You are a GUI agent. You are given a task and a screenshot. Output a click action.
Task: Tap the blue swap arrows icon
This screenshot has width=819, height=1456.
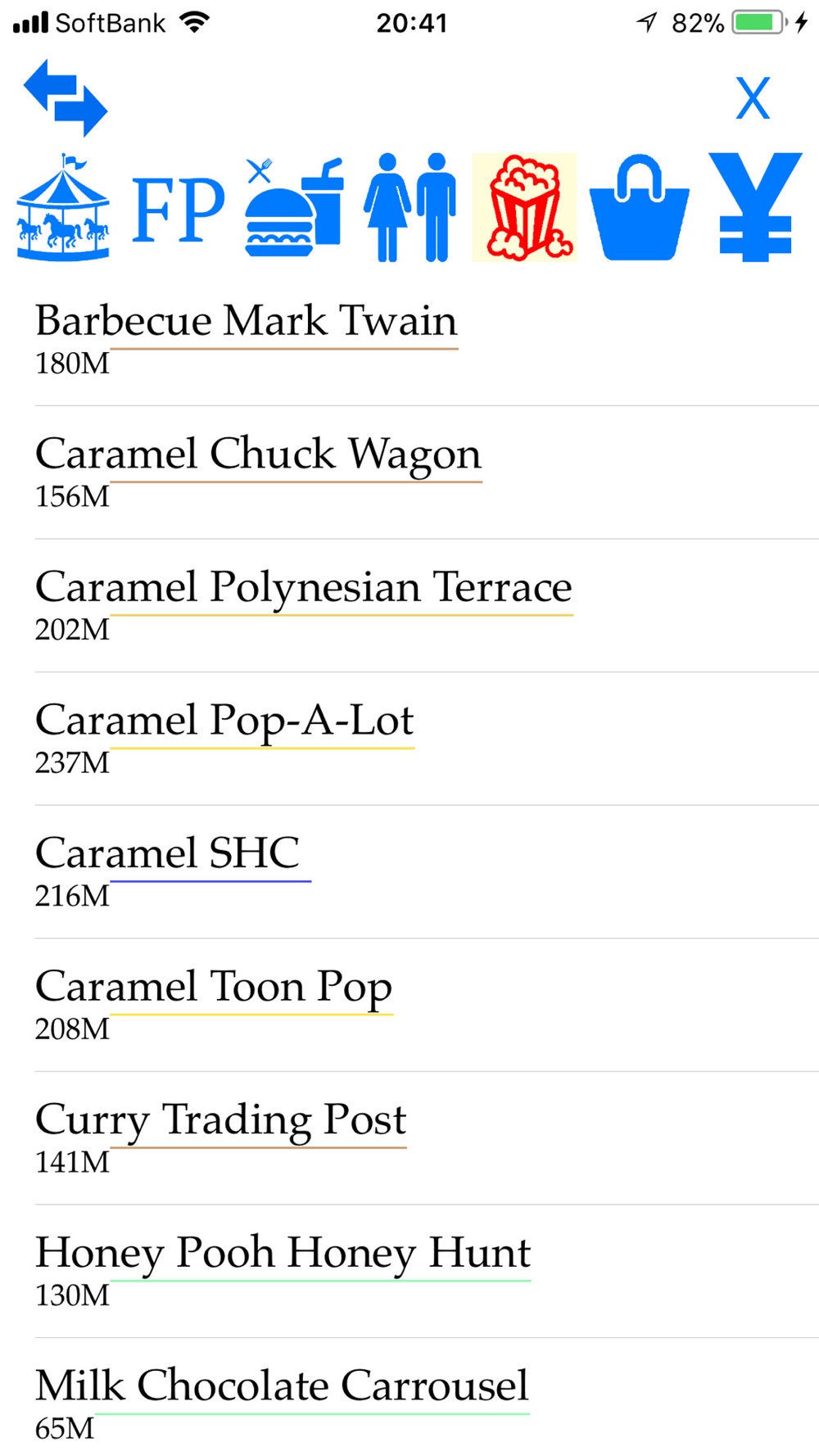pyautogui.click(x=66, y=97)
